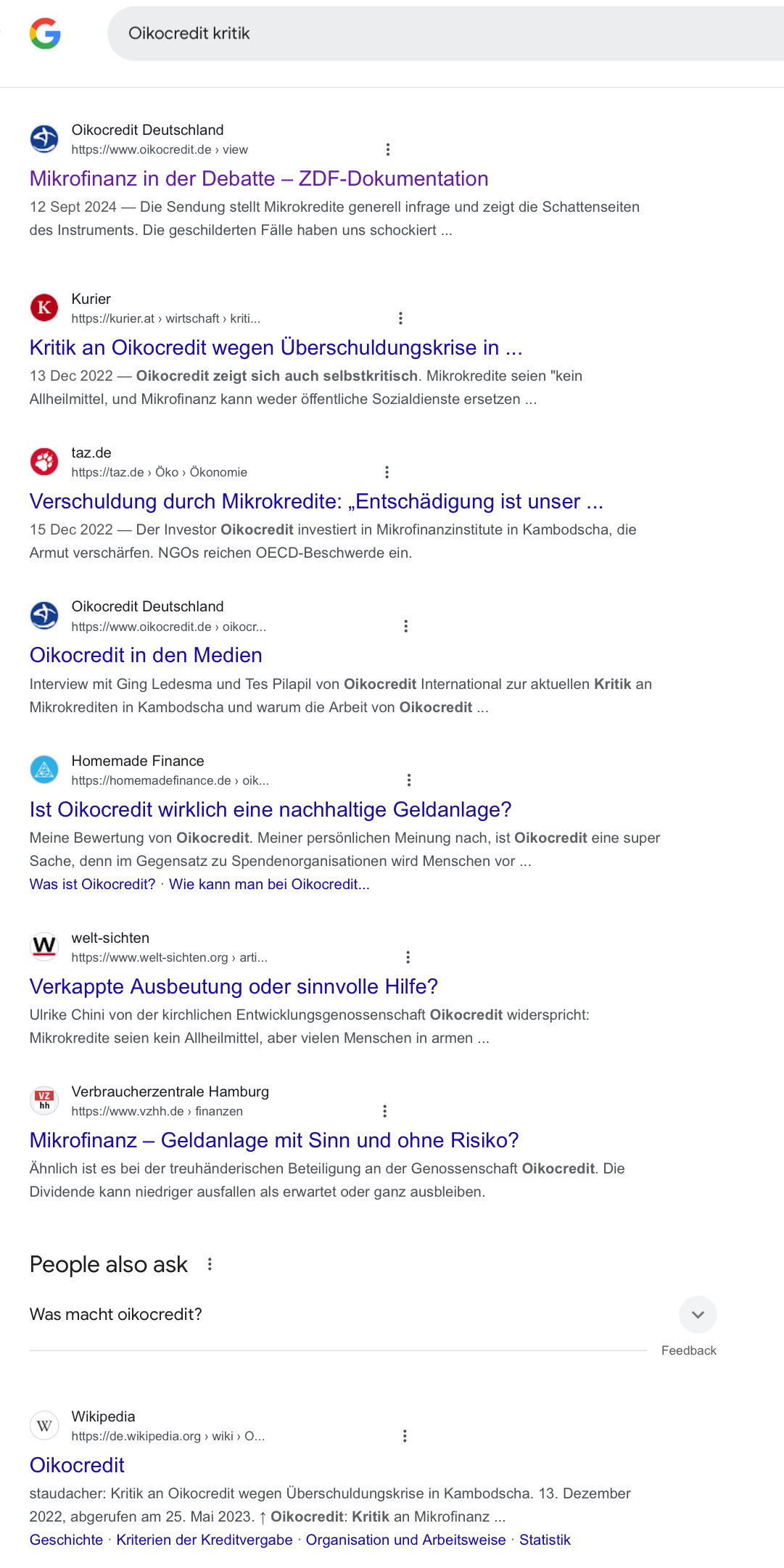Open taz.de result 'Verschuldung durch Mikrokredite'
This screenshot has height=1568, width=784.
coord(316,501)
